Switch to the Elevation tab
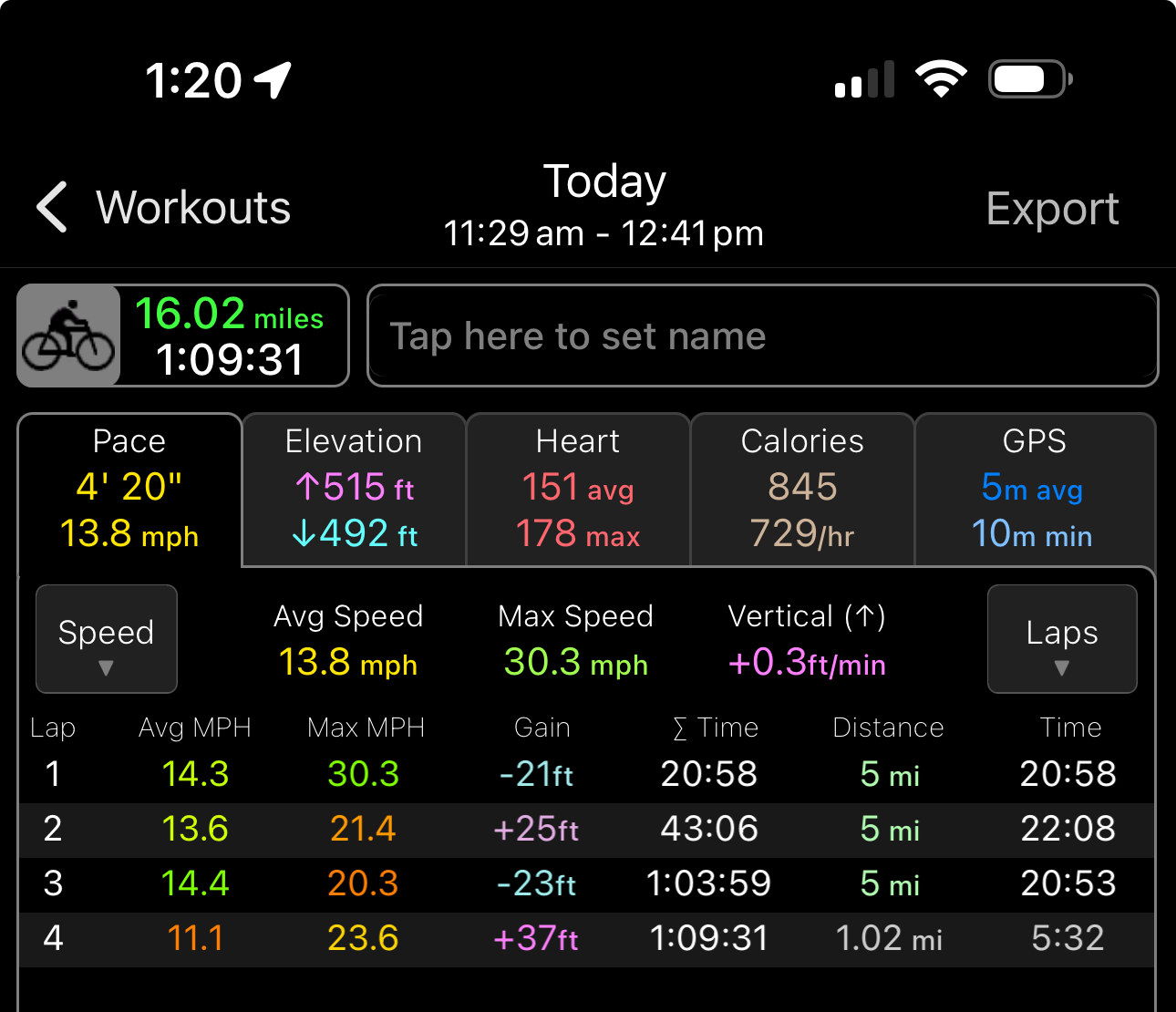This screenshot has height=1012, width=1176. tap(354, 490)
